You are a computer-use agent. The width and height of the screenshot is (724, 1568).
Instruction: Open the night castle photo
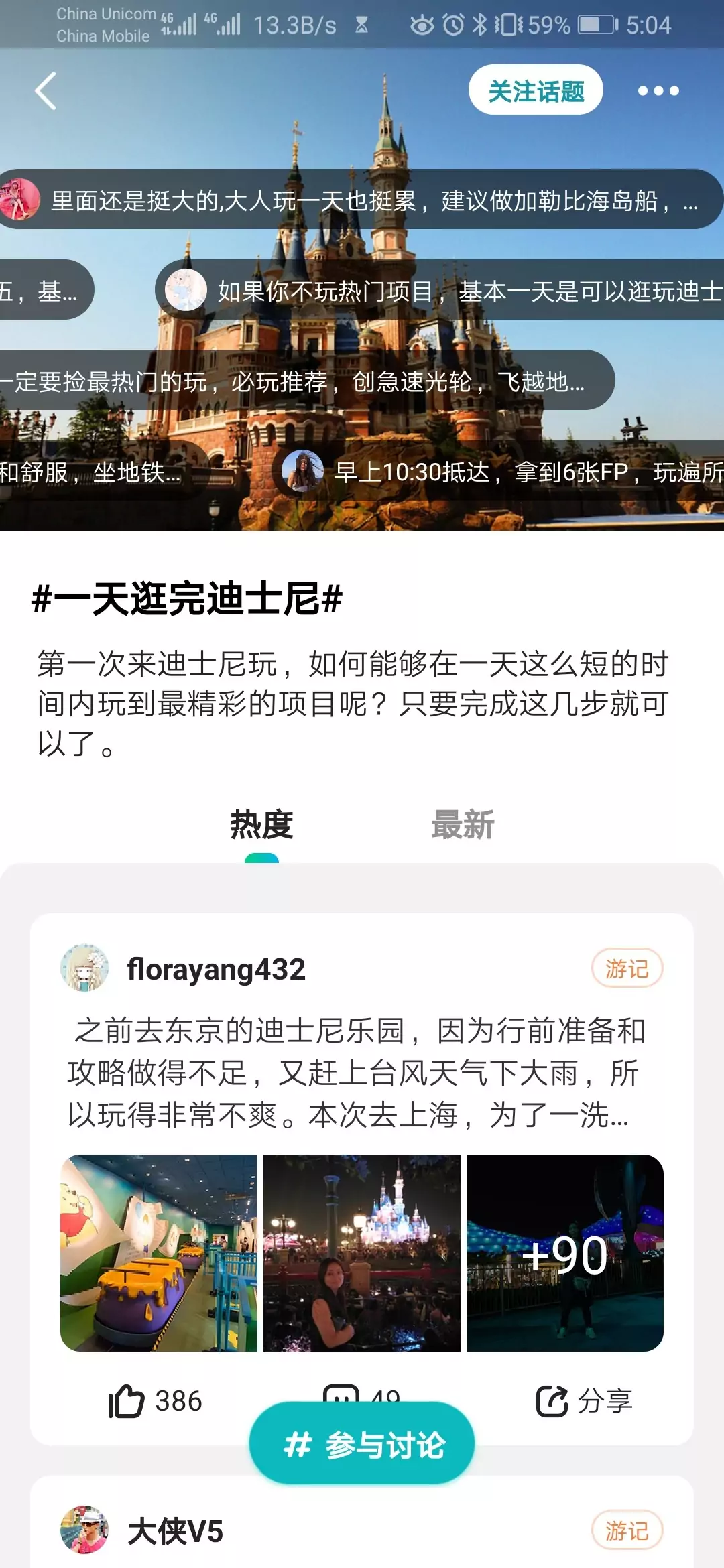(362, 1252)
